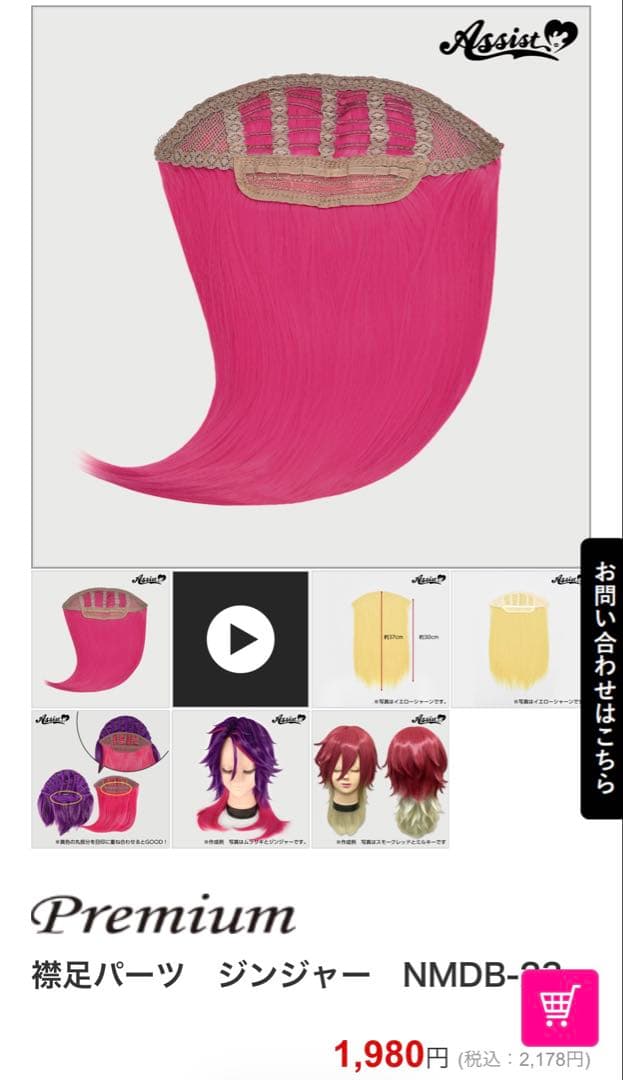The height and width of the screenshot is (1080, 623).
Task: Enlarge the main pink hairpiece image
Action: [311, 288]
